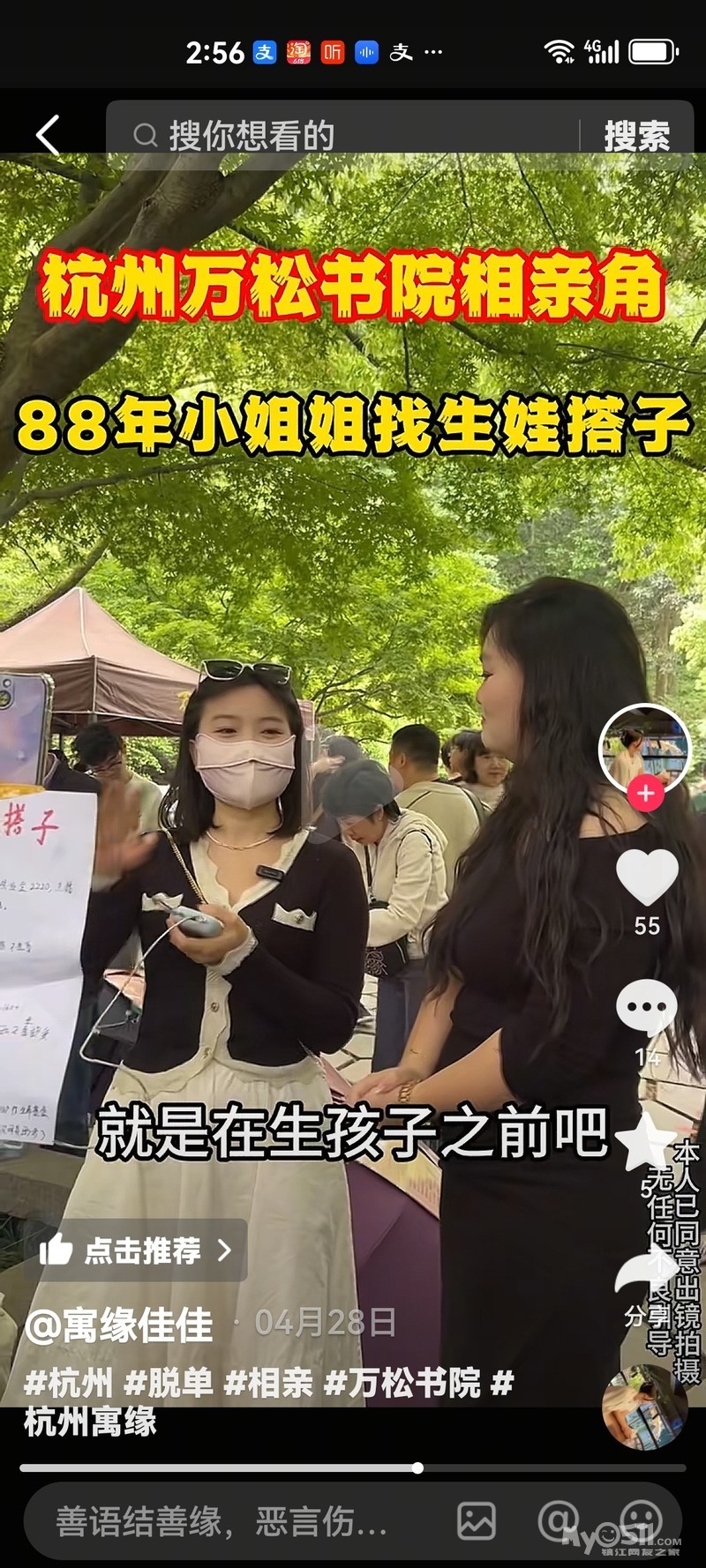Follow the creator via red plus badge
The image size is (706, 1568).
click(645, 793)
